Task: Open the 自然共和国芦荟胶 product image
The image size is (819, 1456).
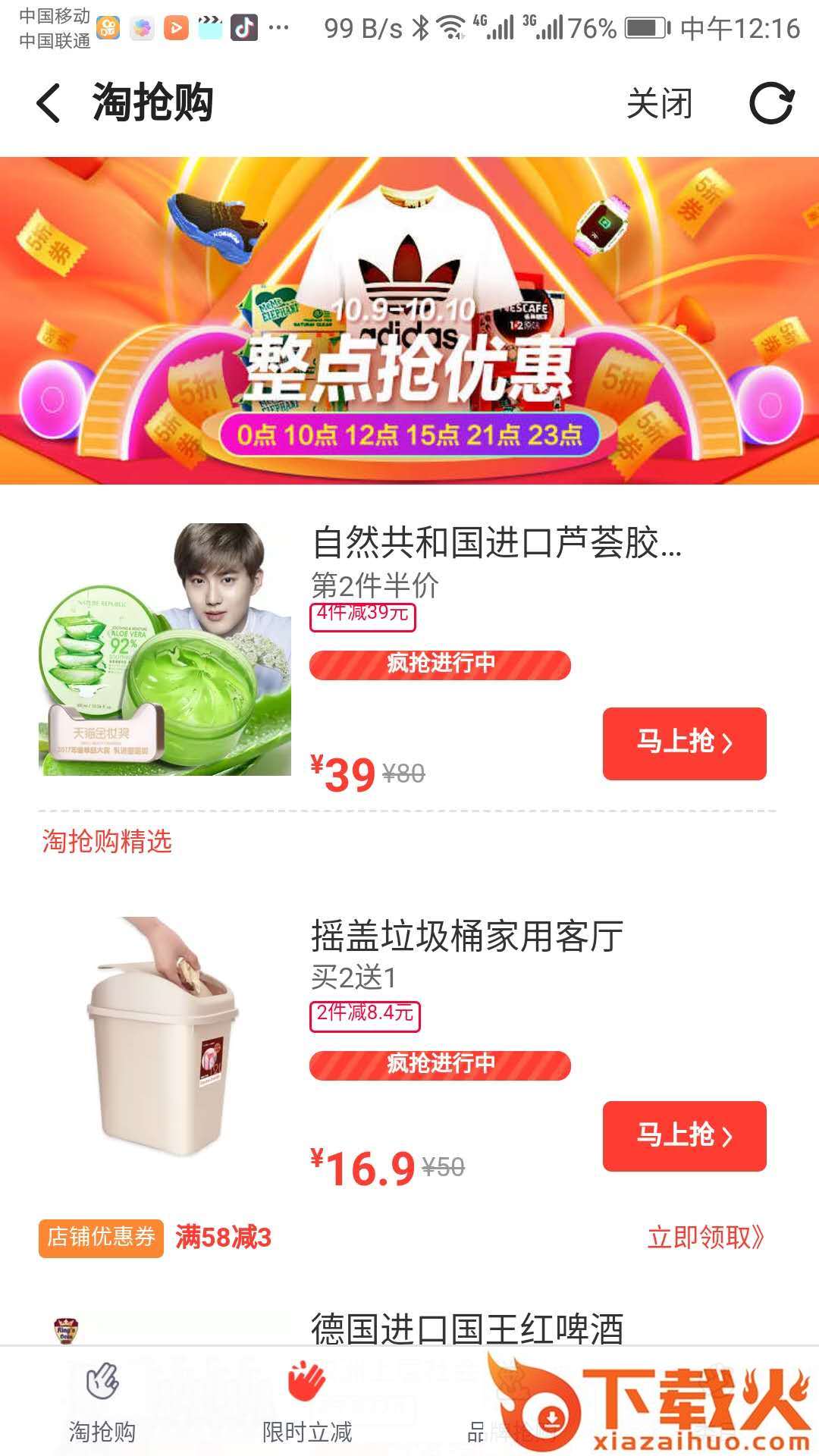Action: tap(165, 649)
